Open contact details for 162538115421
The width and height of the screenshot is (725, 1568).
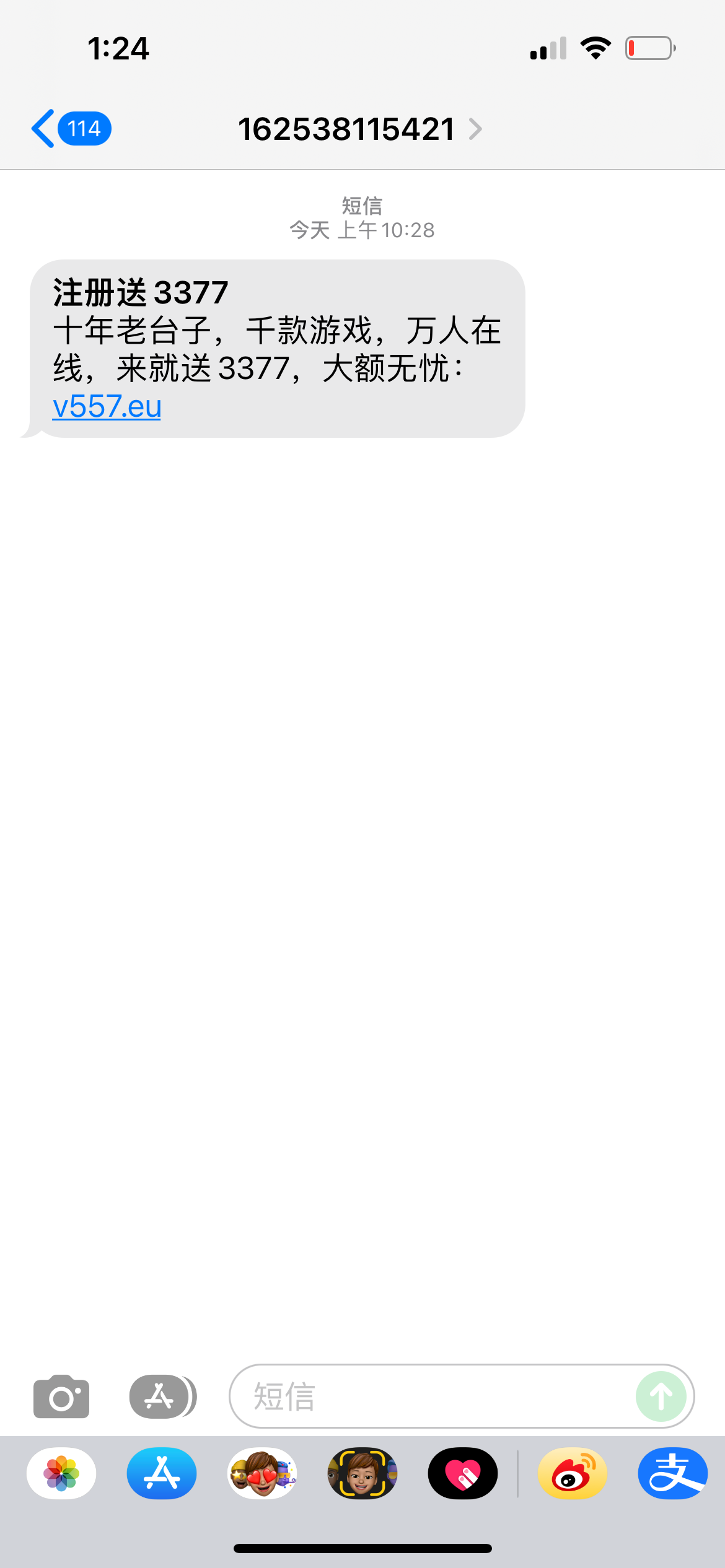coord(359,129)
